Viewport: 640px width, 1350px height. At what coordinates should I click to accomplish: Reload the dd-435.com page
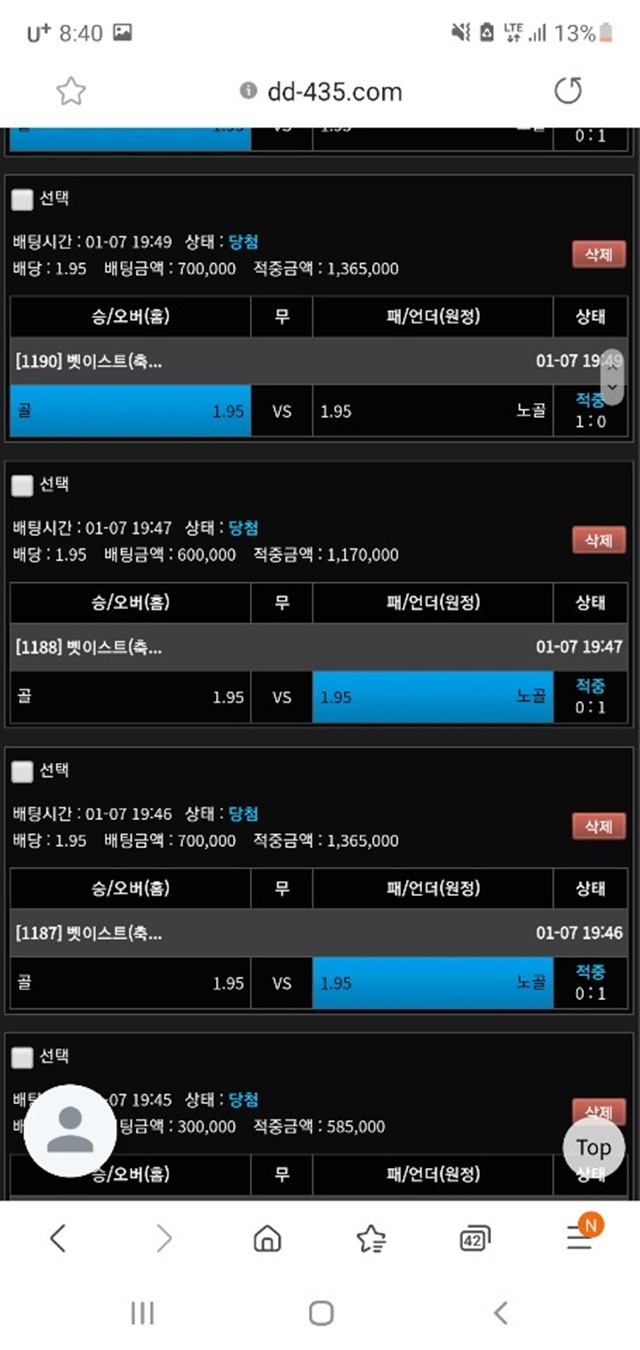[567, 92]
